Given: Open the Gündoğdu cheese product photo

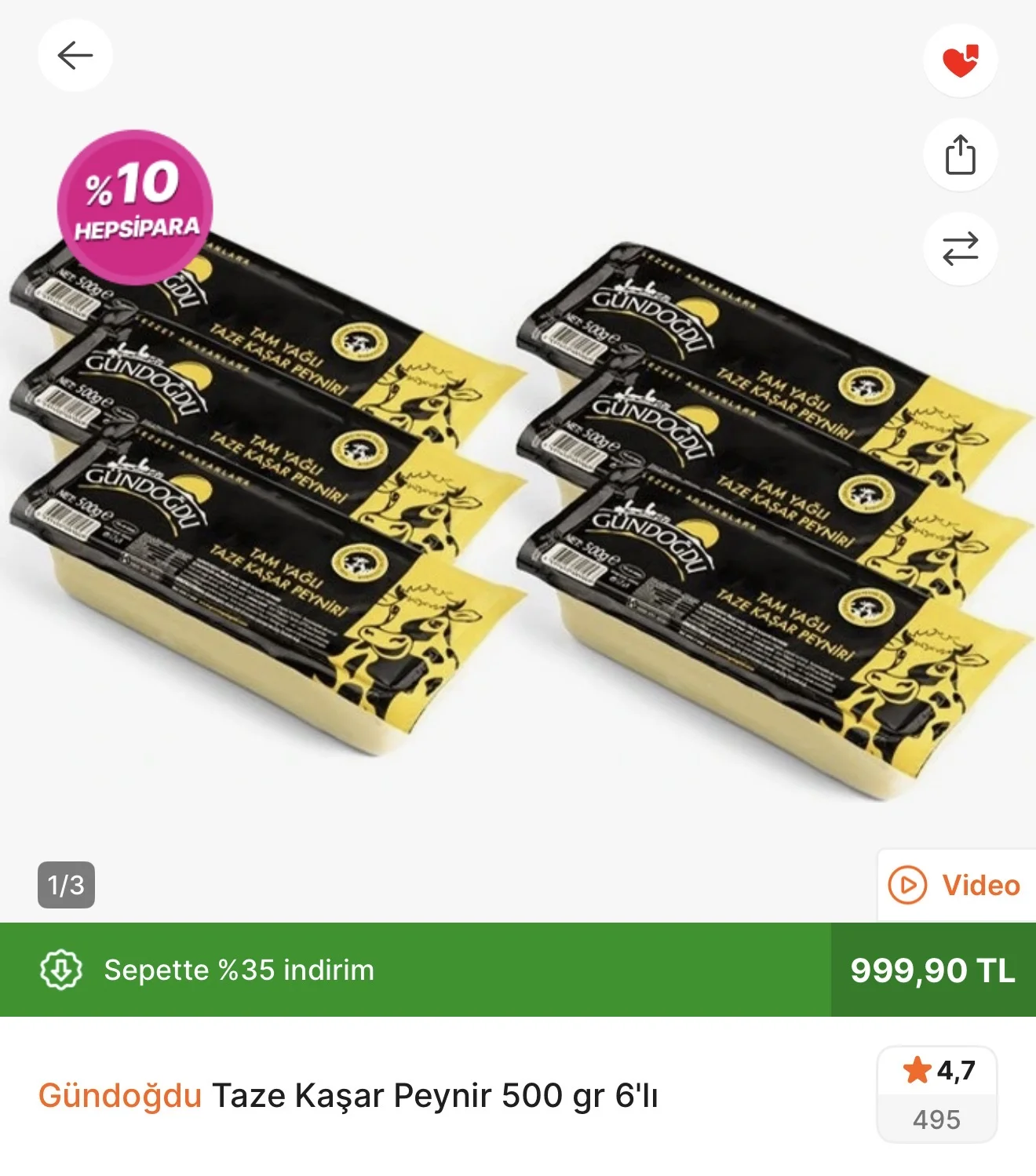Looking at the screenshot, I should [518, 502].
